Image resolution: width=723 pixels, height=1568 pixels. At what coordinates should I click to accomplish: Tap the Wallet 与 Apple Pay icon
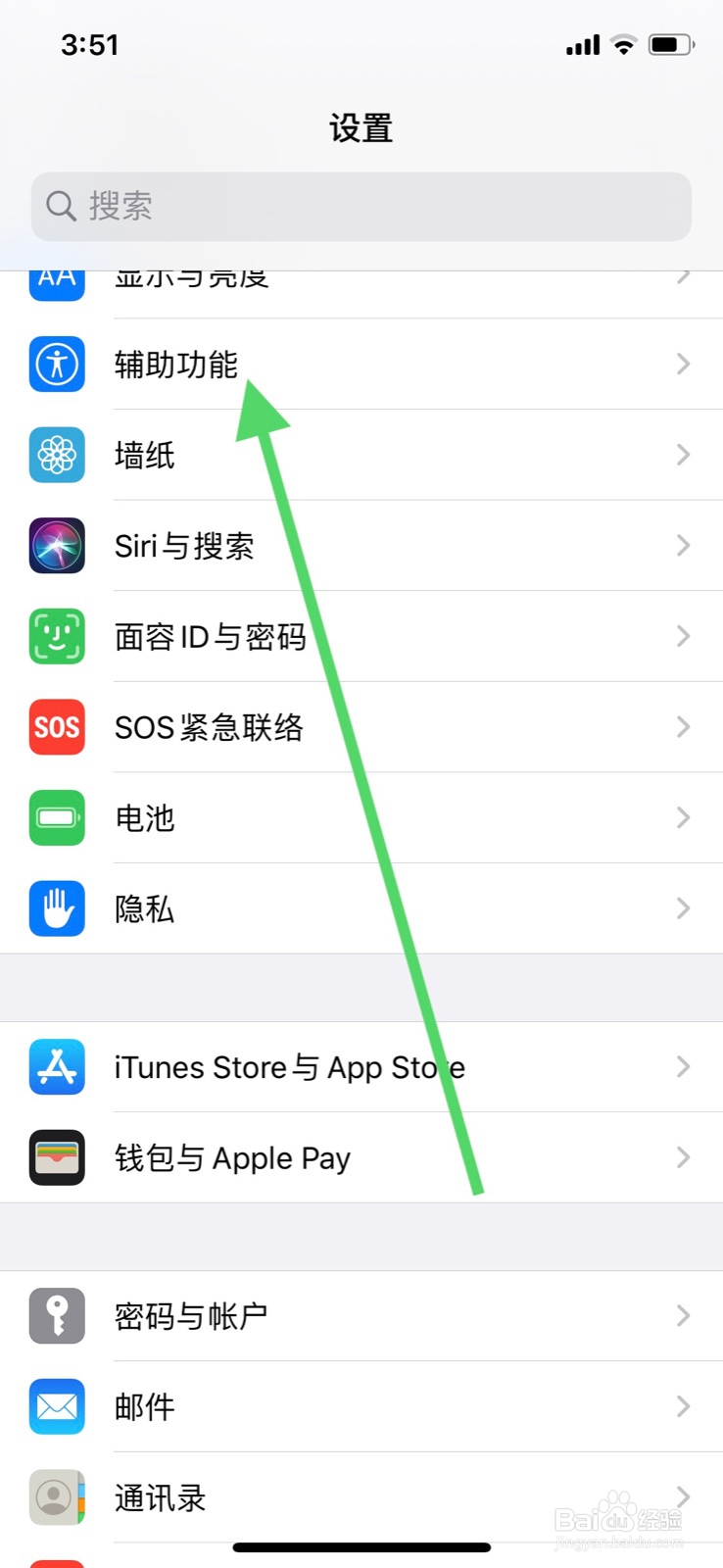click(56, 1157)
